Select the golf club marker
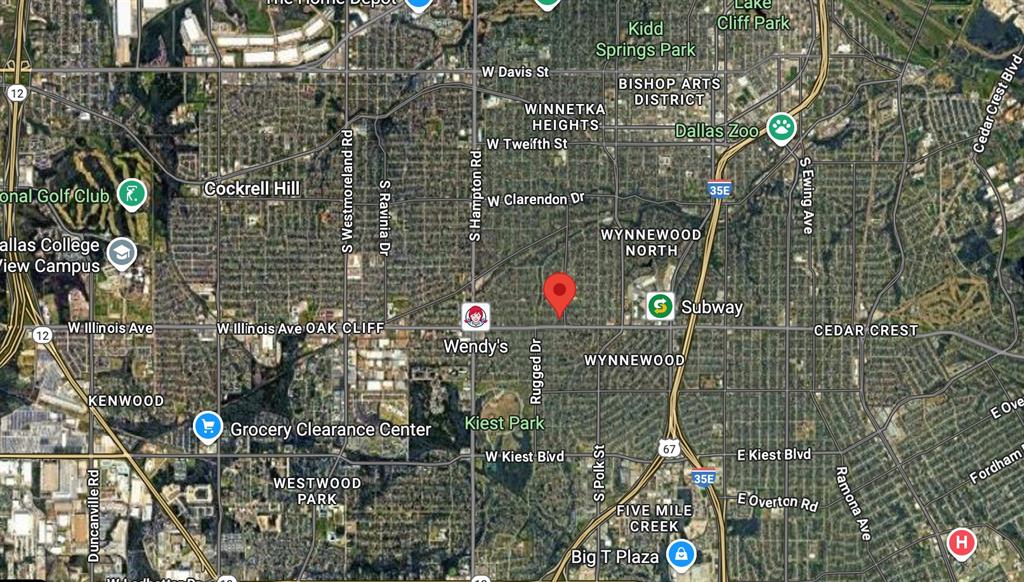1024x582 pixels. click(132, 194)
